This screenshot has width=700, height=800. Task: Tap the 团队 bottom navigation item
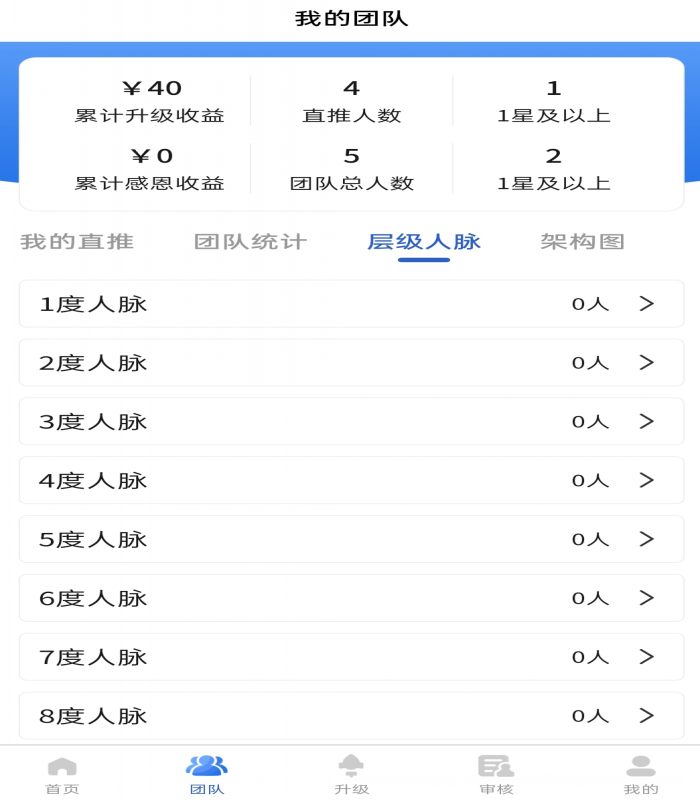click(207, 775)
